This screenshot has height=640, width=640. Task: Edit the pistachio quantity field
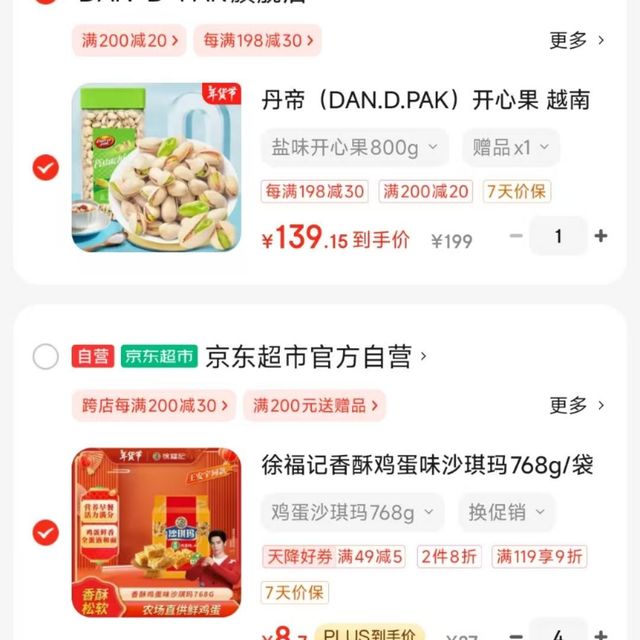click(x=558, y=237)
